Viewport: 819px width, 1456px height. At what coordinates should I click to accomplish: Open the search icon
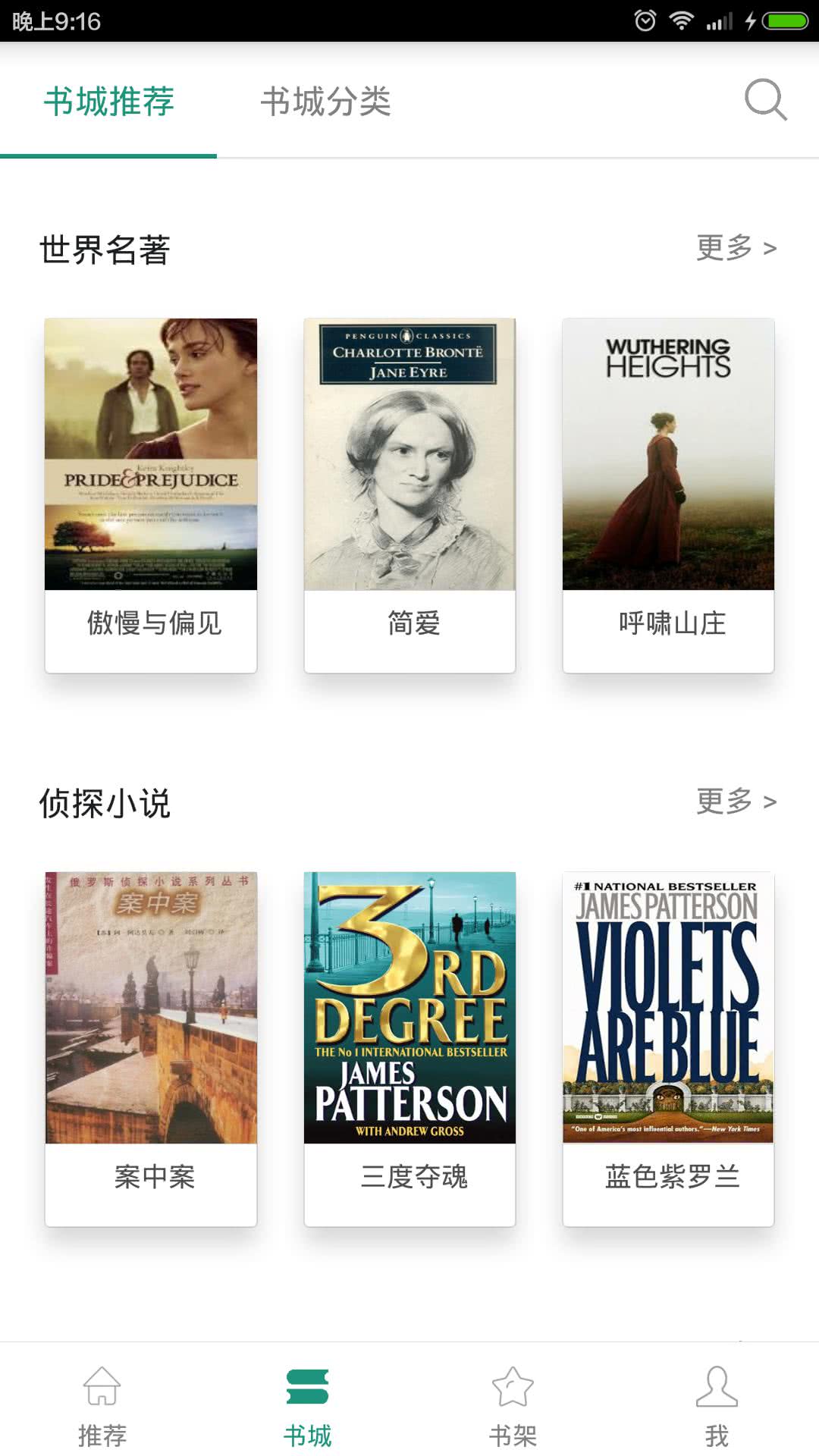765,99
